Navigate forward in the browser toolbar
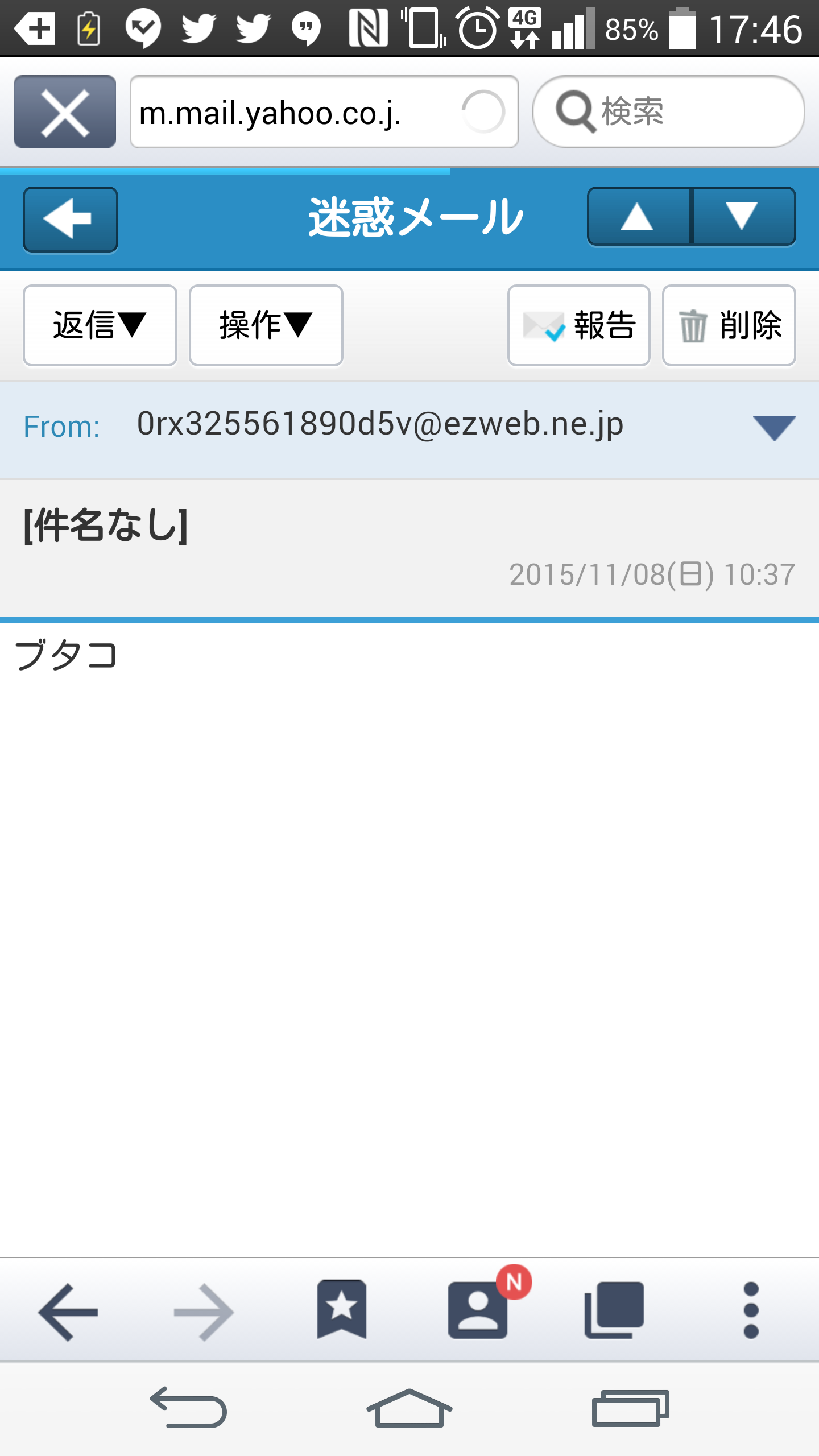 pos(204,1312)
